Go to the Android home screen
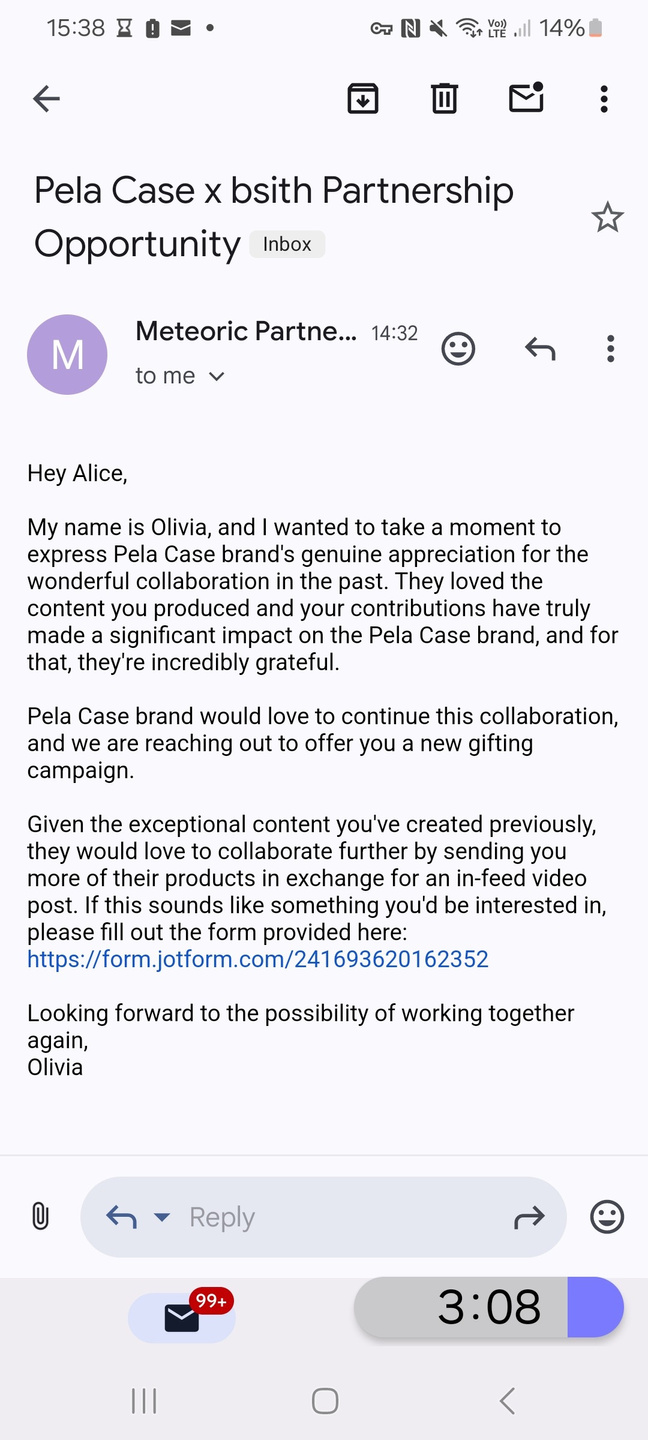Screen dimensions: 648x1440 pyautogui.click(x=324, y=1401)
